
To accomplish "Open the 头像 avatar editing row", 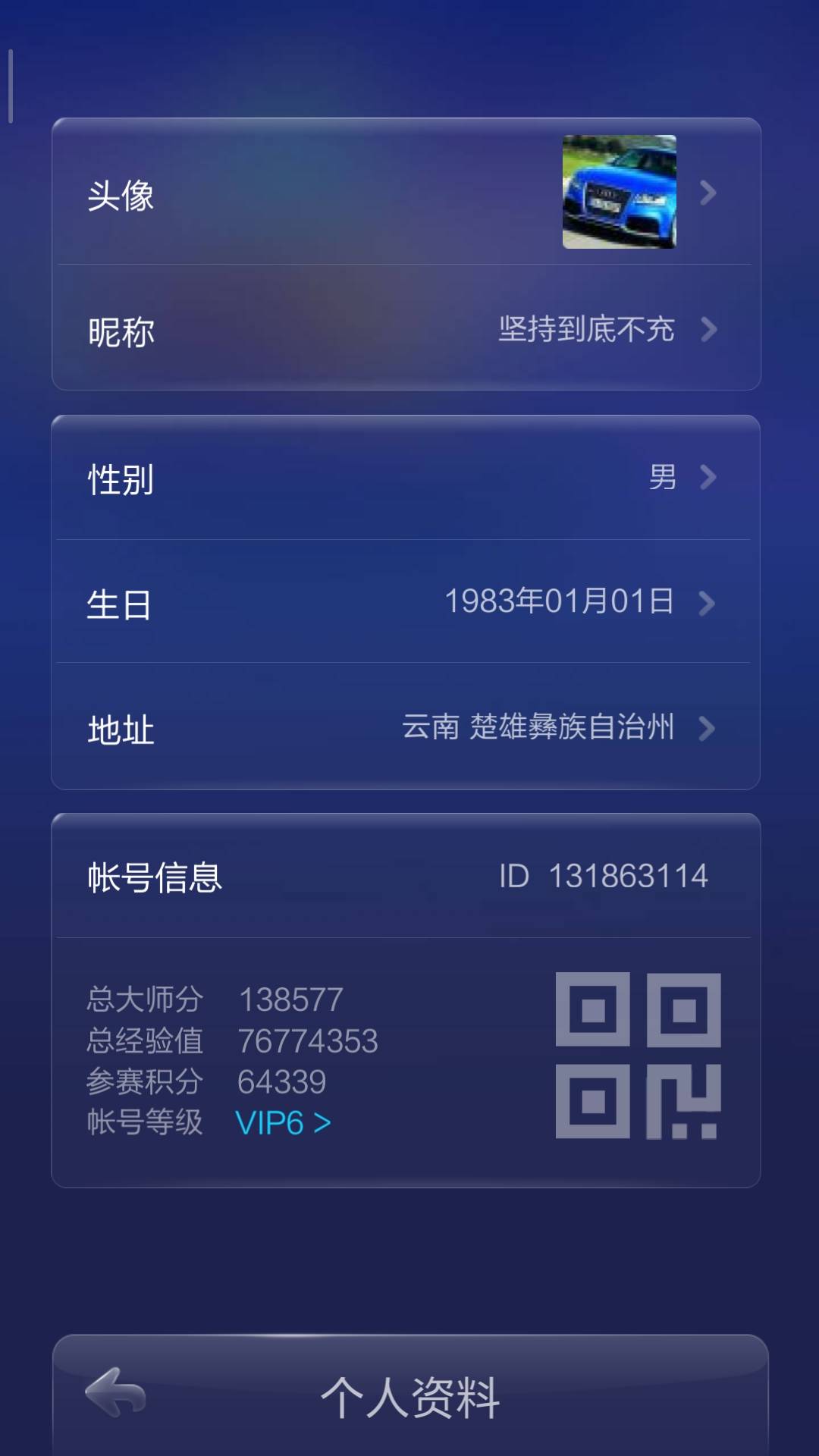I will (x=303, y=192).
